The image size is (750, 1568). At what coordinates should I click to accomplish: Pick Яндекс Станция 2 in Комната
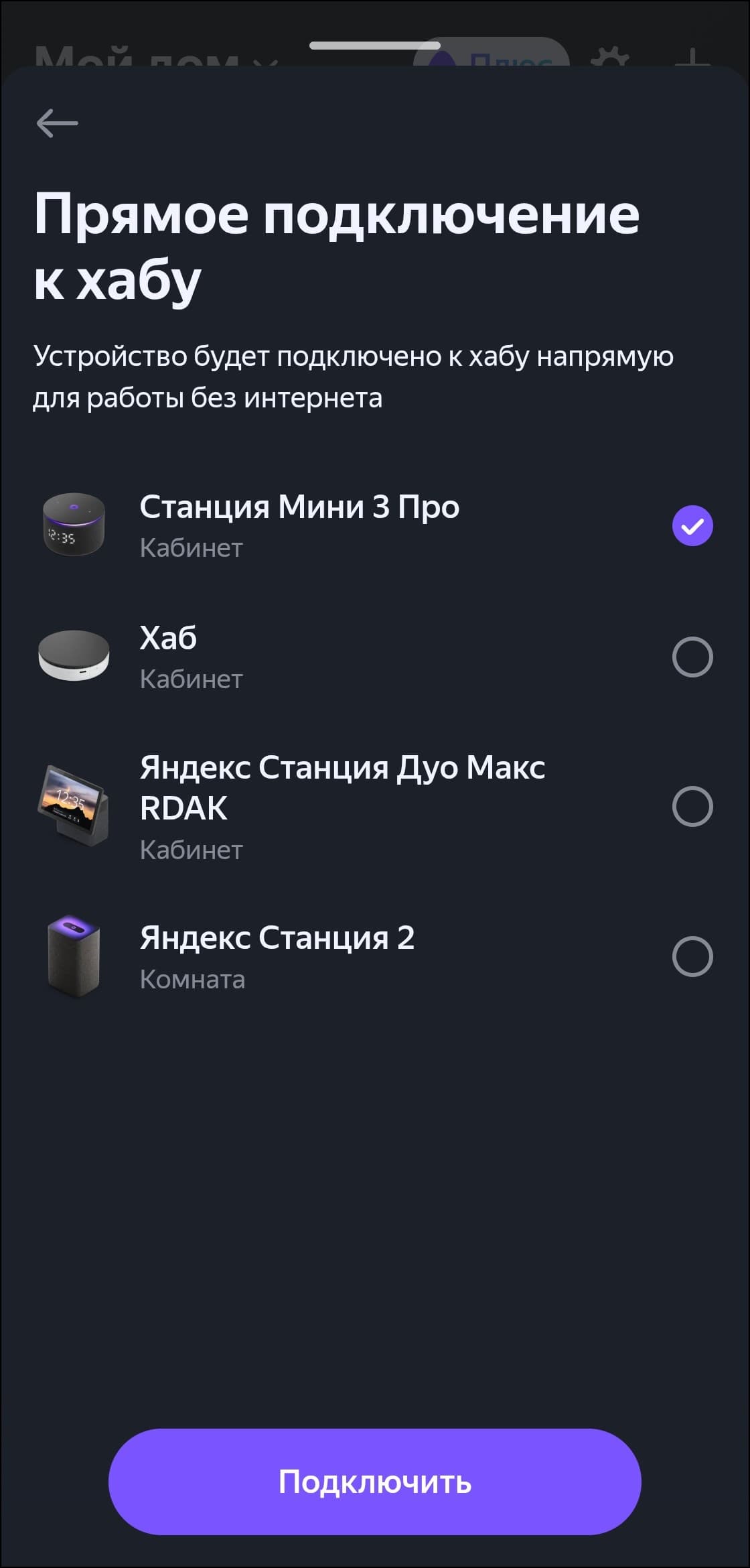pyautogui.click(x=692, y=956)
